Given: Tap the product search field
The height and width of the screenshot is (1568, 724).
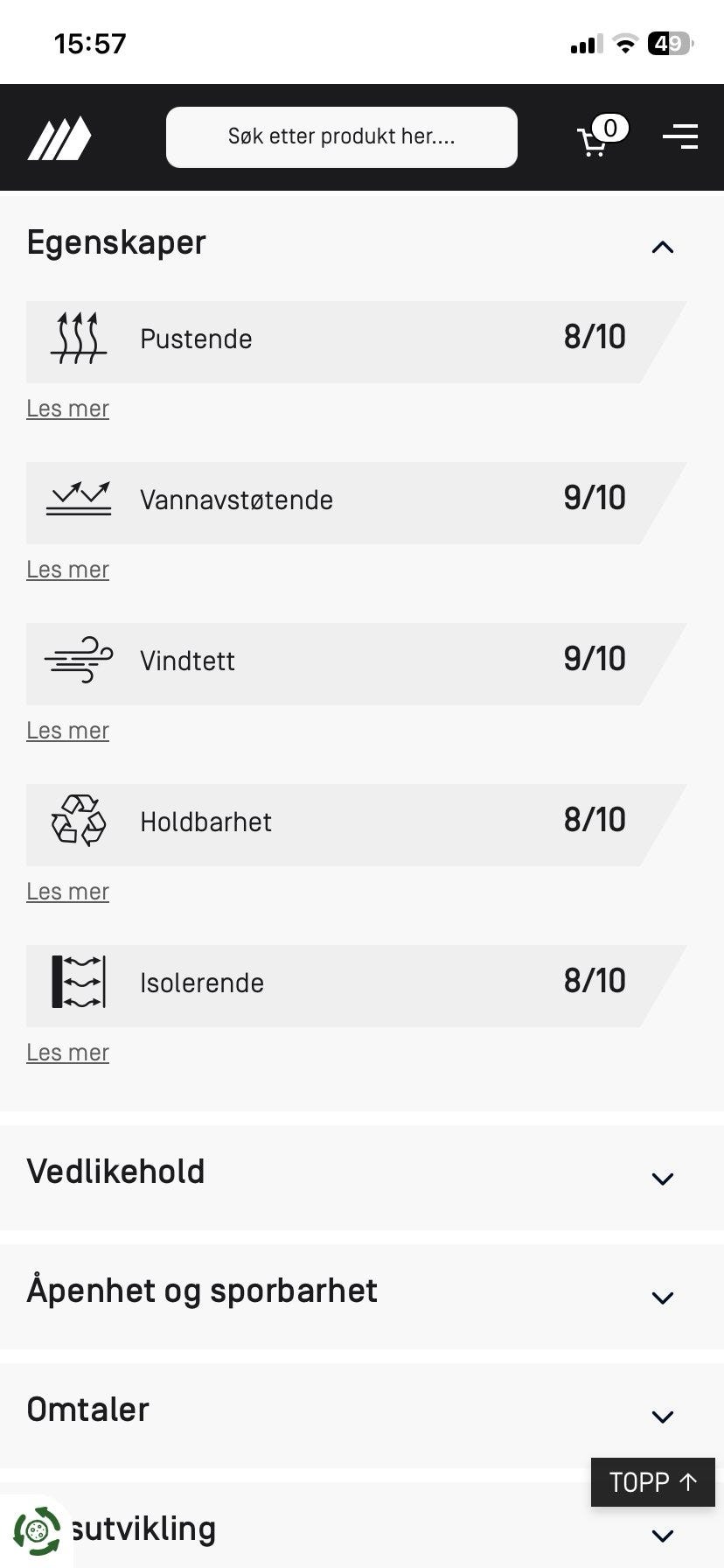Looking at the screenshot, I should 341,136.
